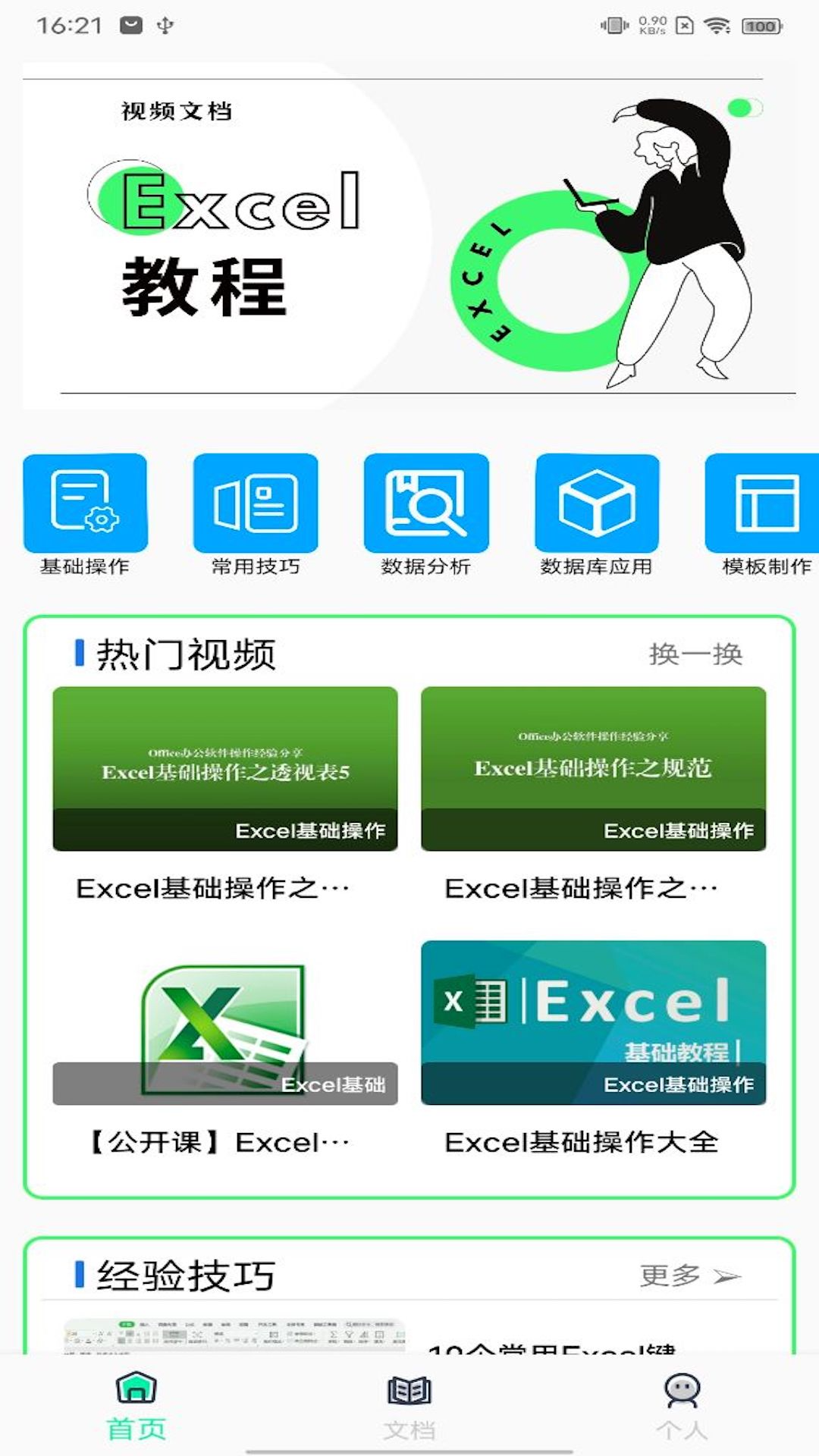The image size is (819, 1456).
Task: Open the Excel基础操作大全 video thumbnail
Action: pos(594,1021)
